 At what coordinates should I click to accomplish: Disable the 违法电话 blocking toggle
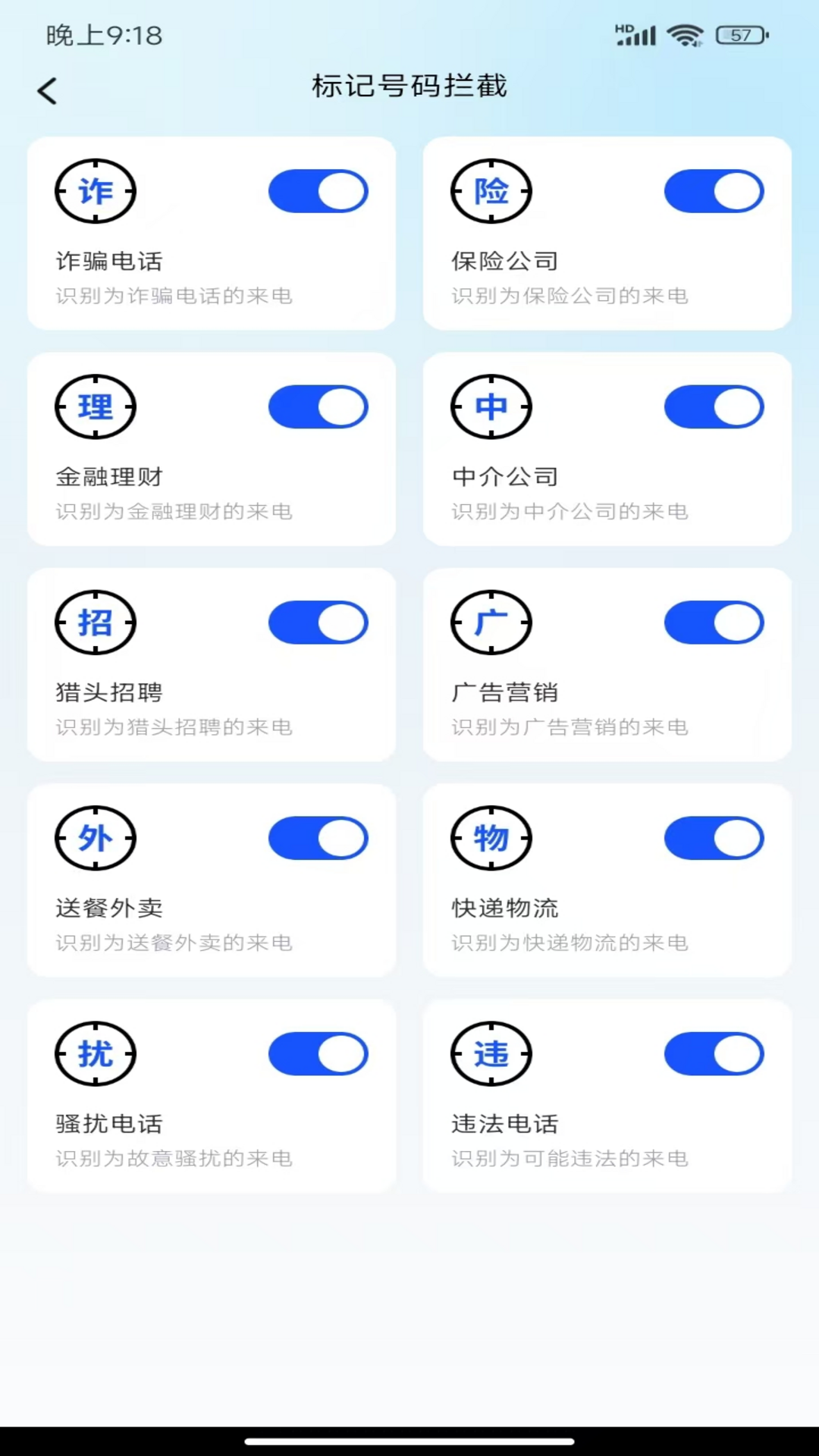point(714,1054)
